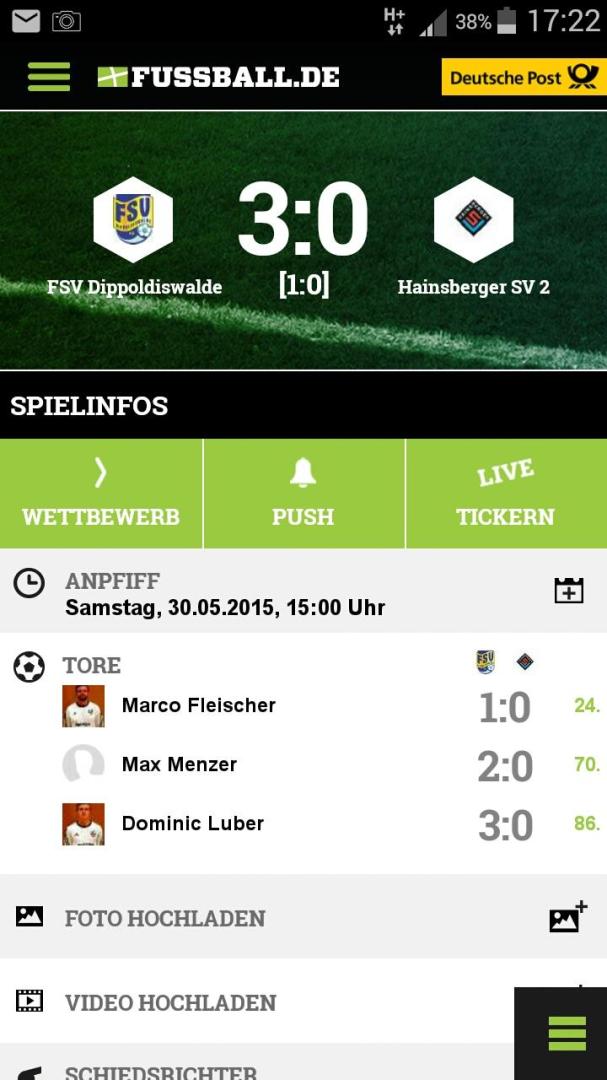Screen dimensions: 607x1080
Task: Tap the floating green menu button
Action: (x=566, y=1033)
